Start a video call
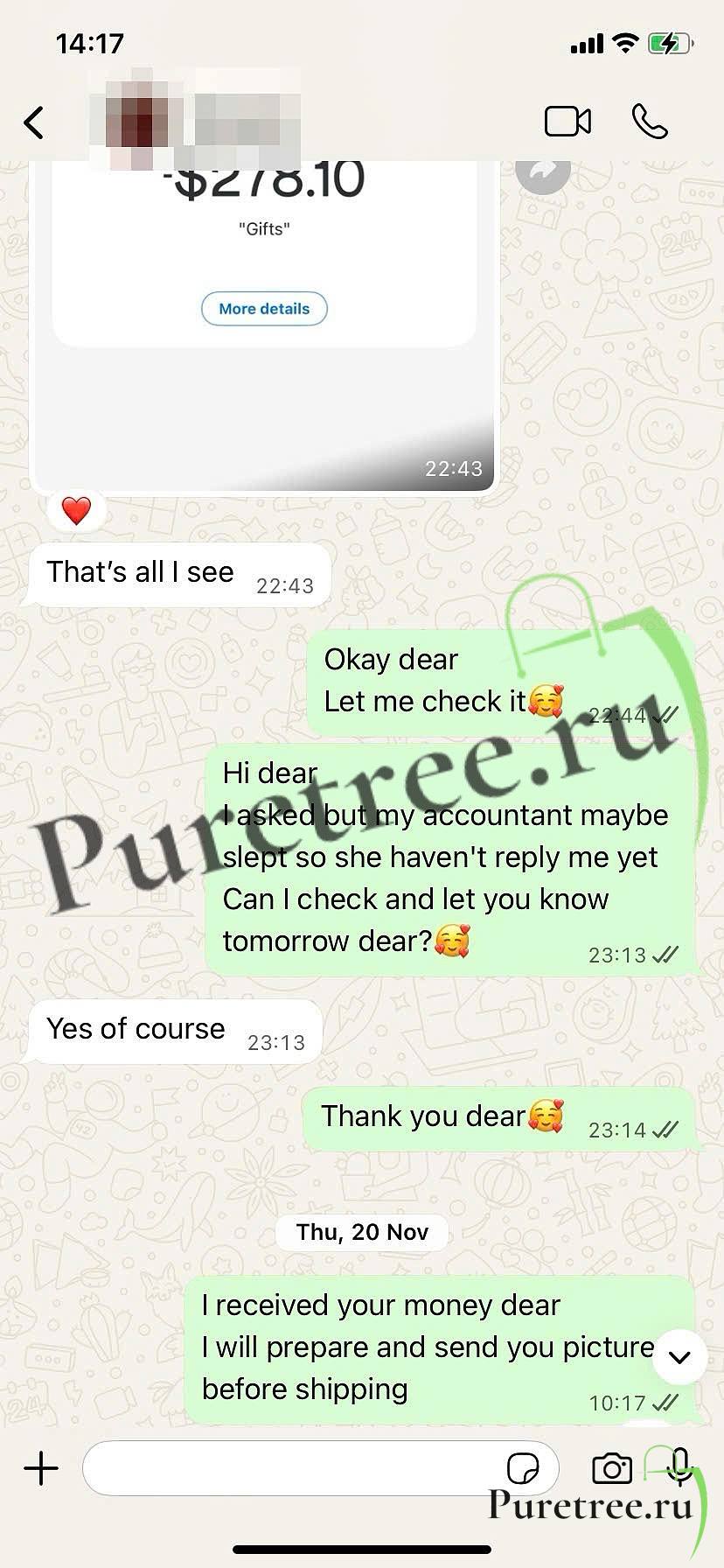 (x=567, y=122)
